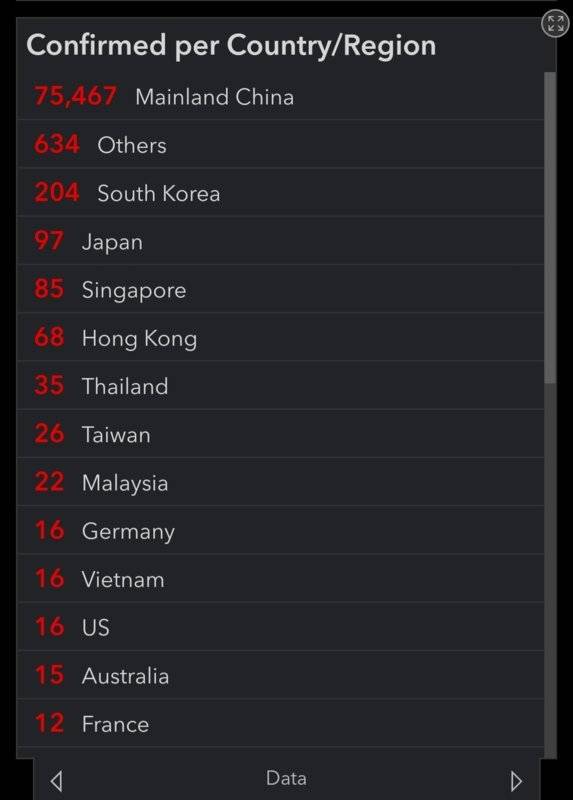Select the Others row
This screenshot has height=800, width=573.
(x=281, y=144)
